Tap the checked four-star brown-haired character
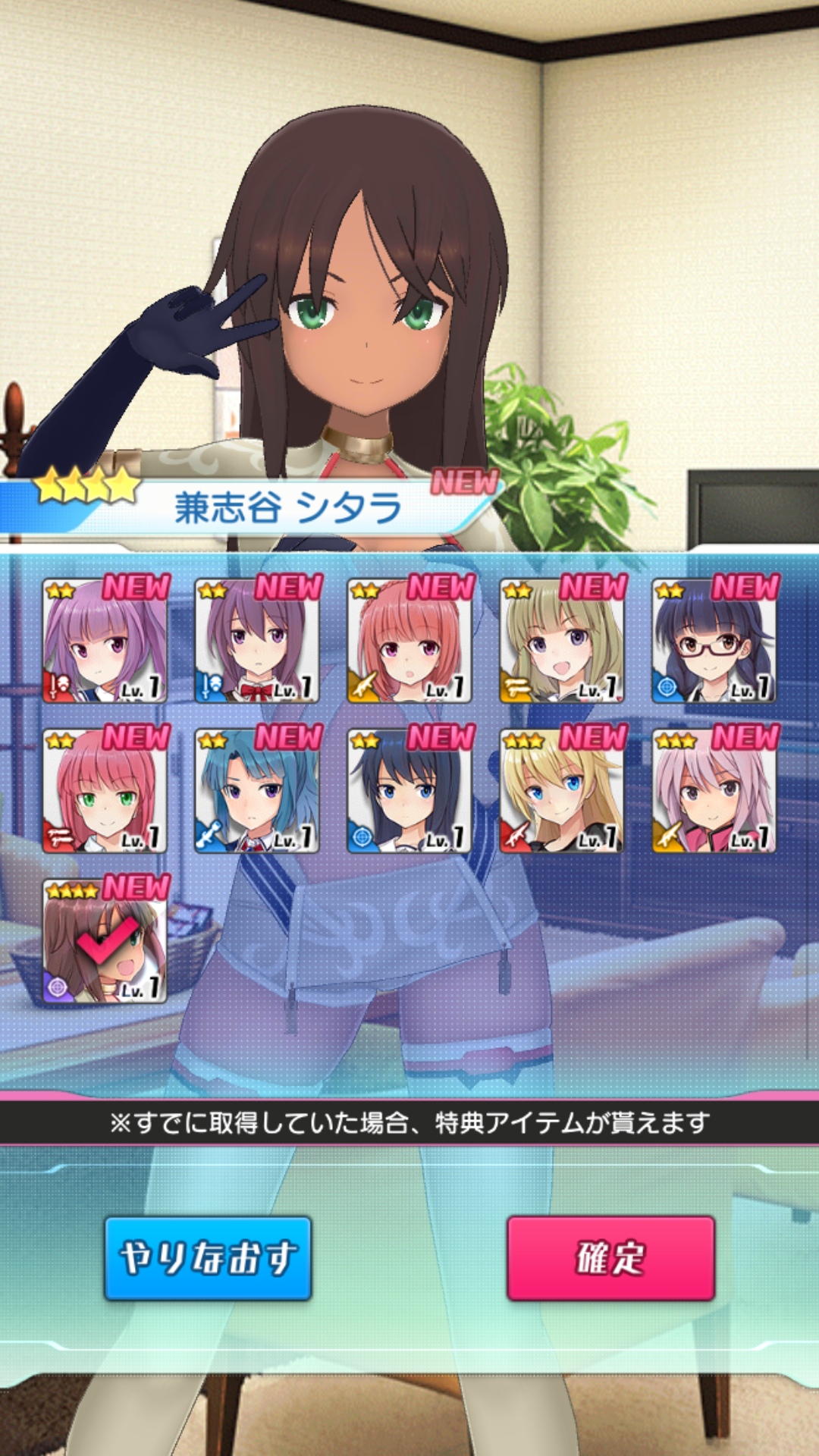 coord(105,941)
